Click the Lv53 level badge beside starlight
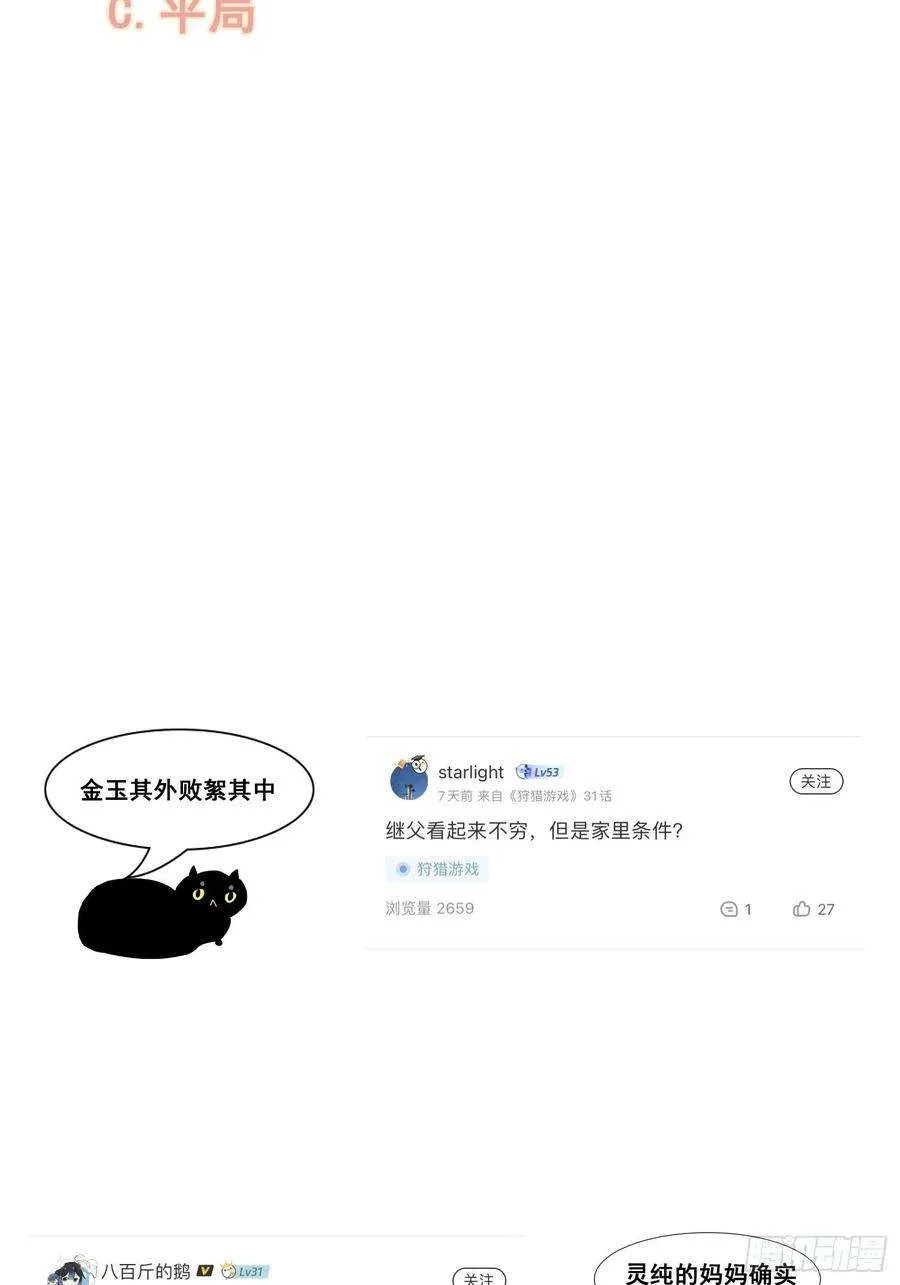The image size is (900, 1285). pyautogui.click(x=540, y=771)
